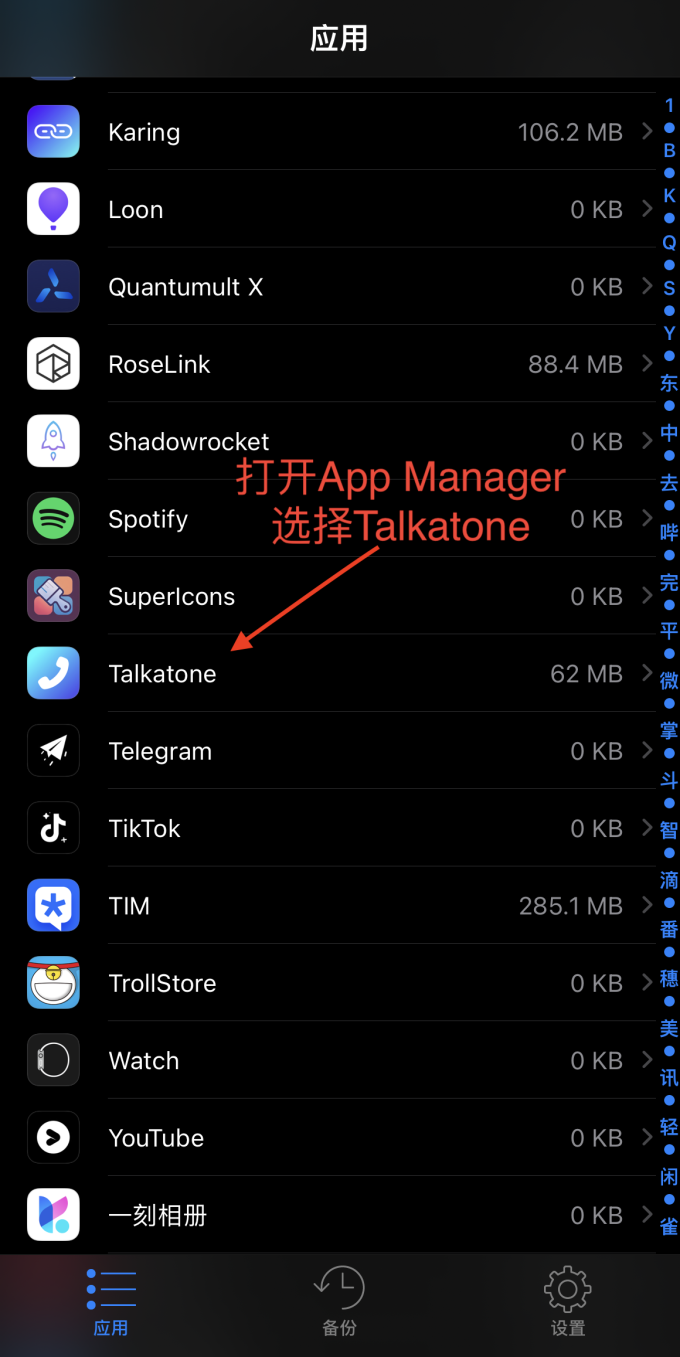Open TikTok app details
Image resolution: width=680 pixels, height=1357 pixels.
(340, 829)
